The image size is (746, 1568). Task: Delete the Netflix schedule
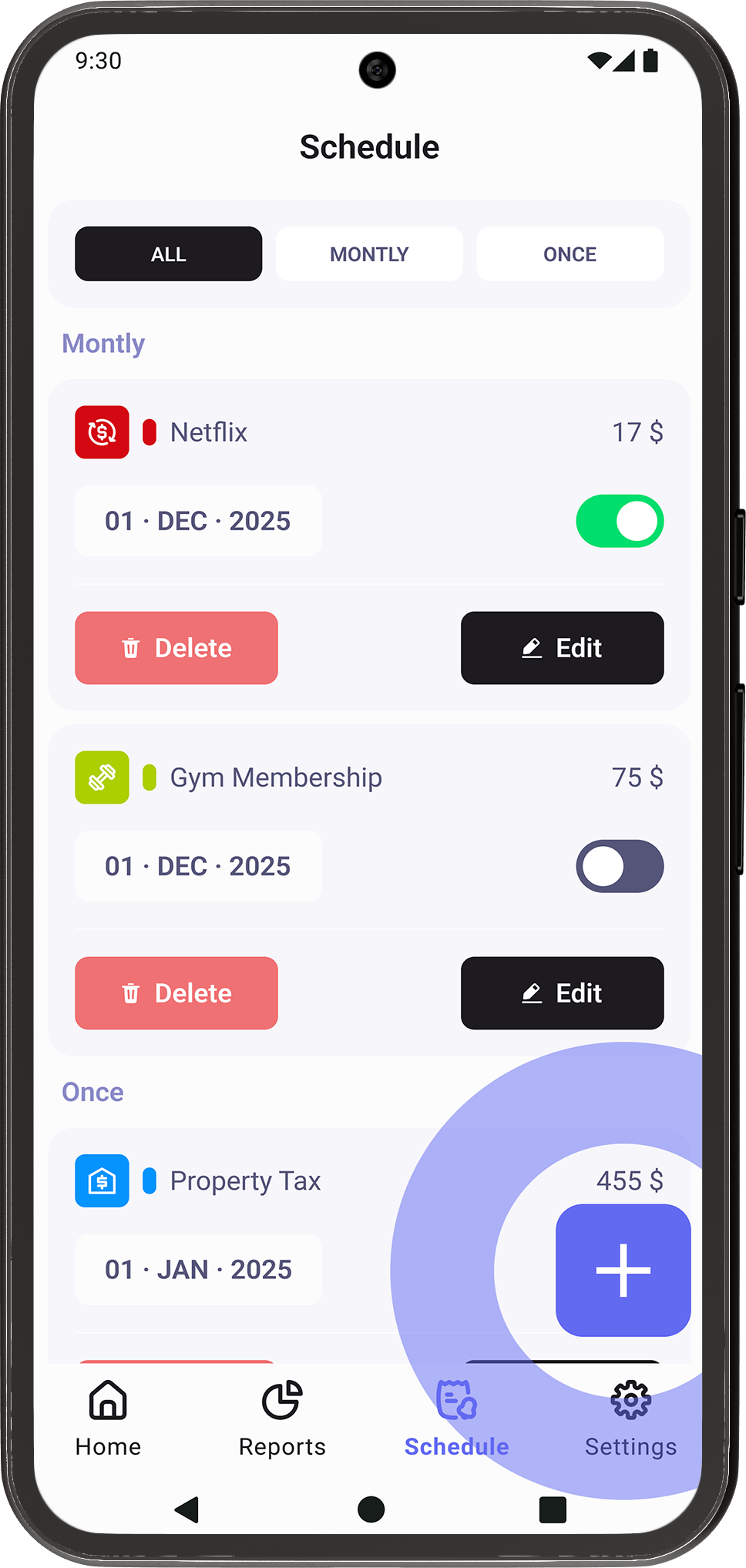(x=176, y=648)
